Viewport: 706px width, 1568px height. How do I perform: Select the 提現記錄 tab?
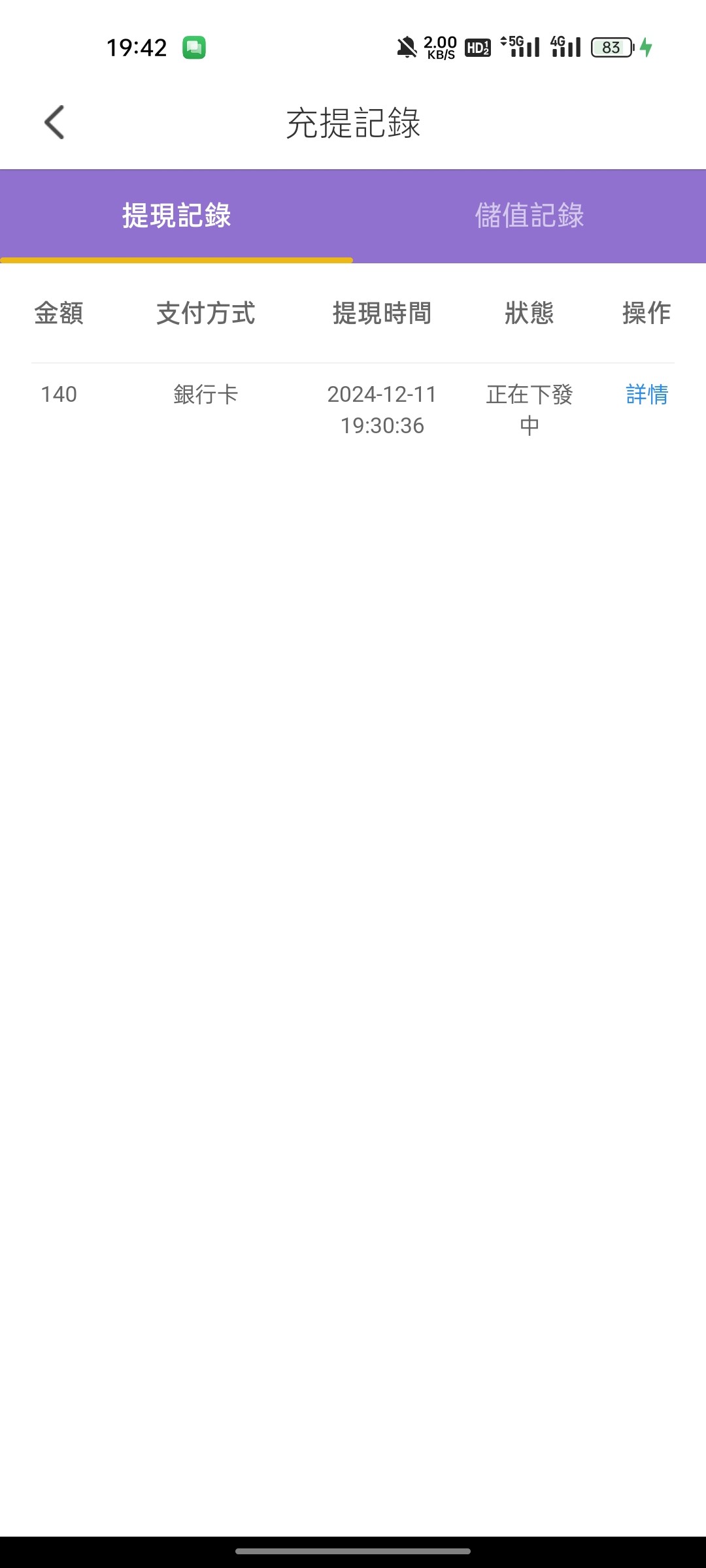click(176, 216)
